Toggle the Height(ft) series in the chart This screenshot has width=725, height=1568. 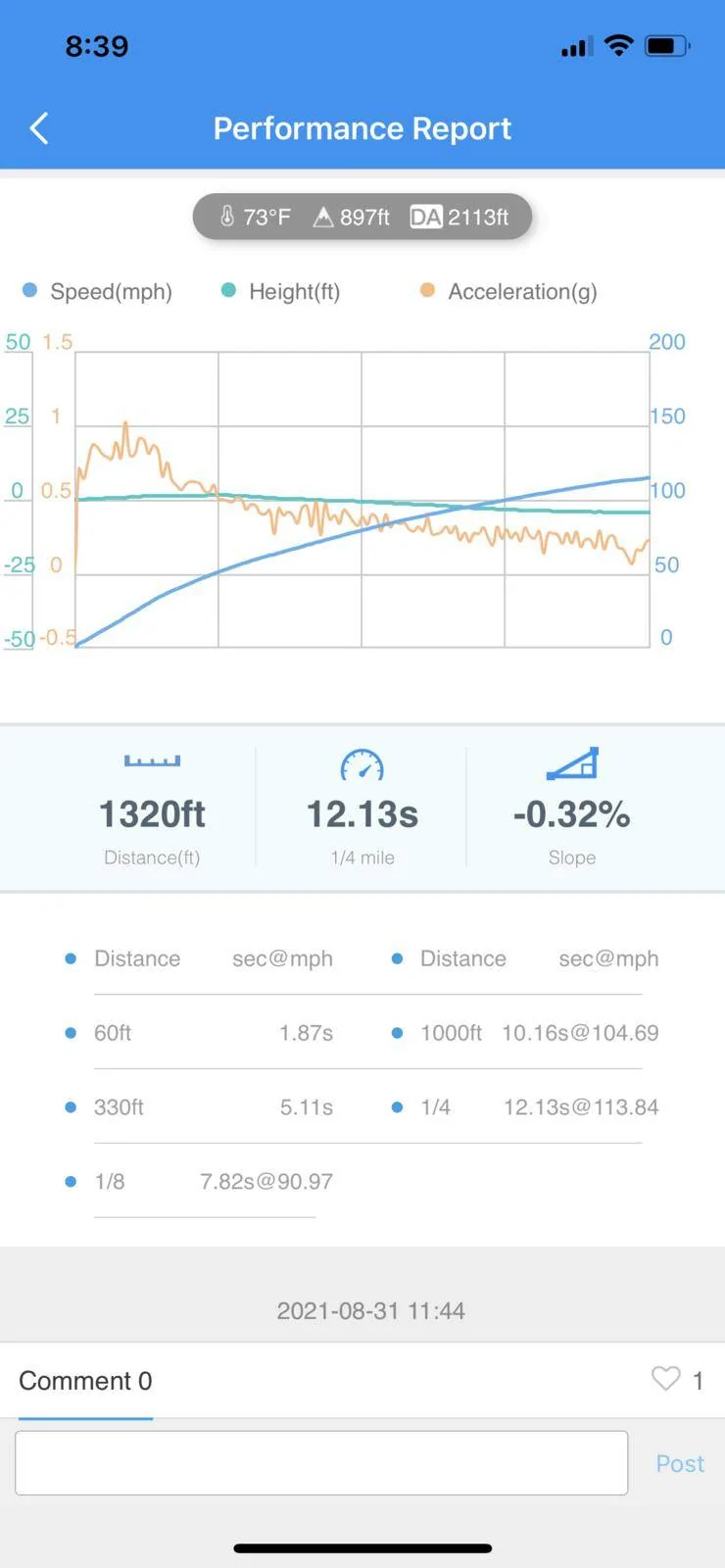coord(281,291)
